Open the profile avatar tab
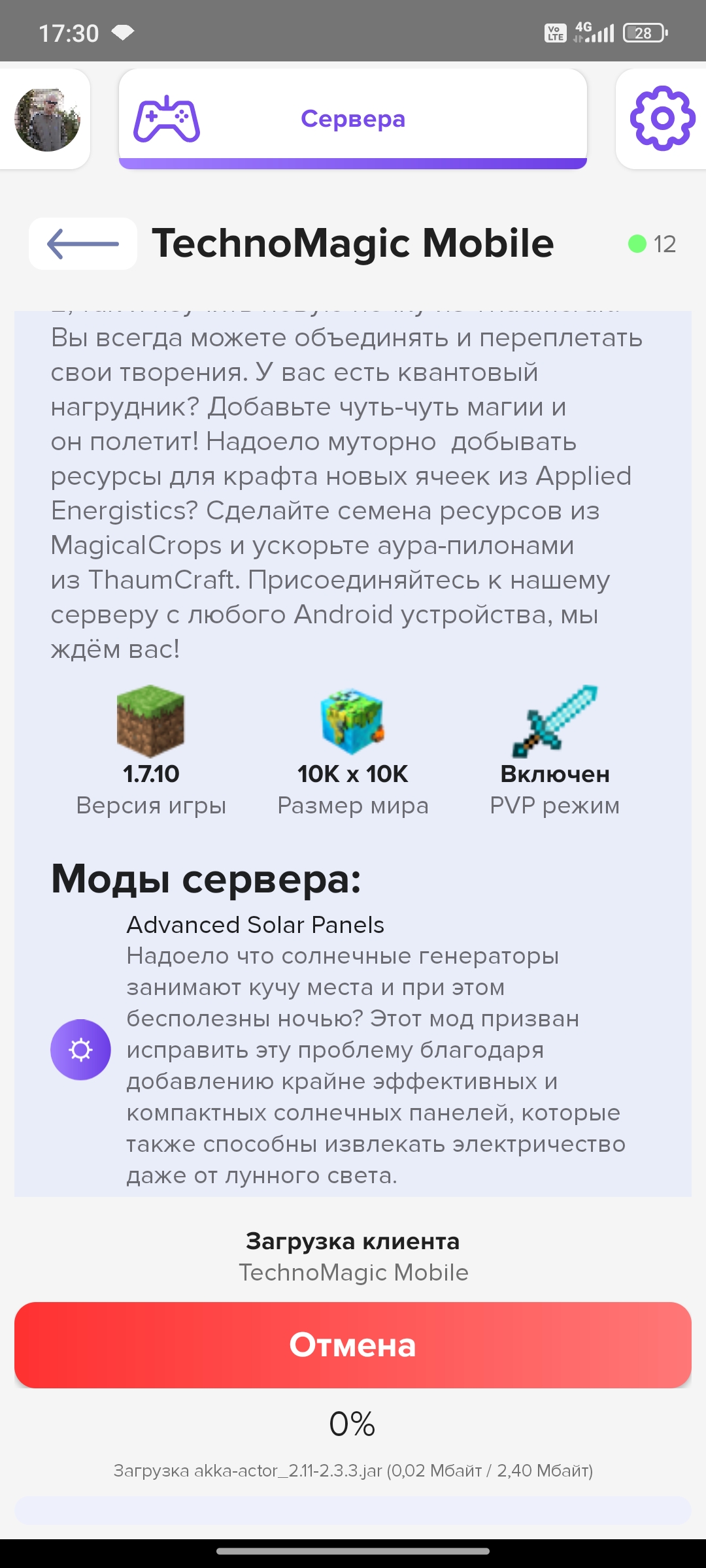 pos(47,120)
